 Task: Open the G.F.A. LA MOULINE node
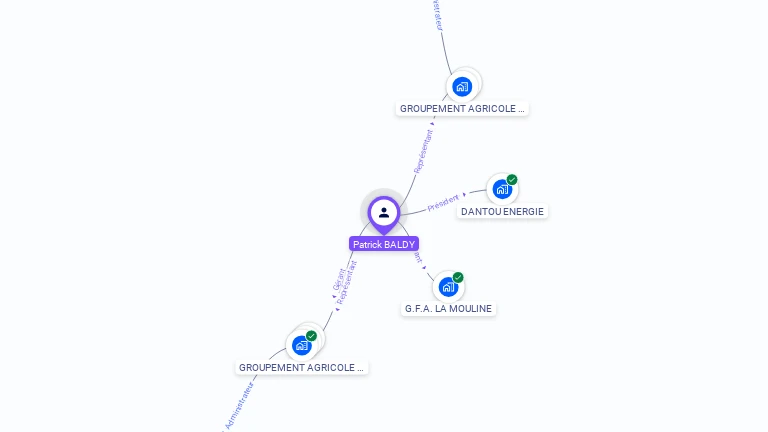(448, 287)
